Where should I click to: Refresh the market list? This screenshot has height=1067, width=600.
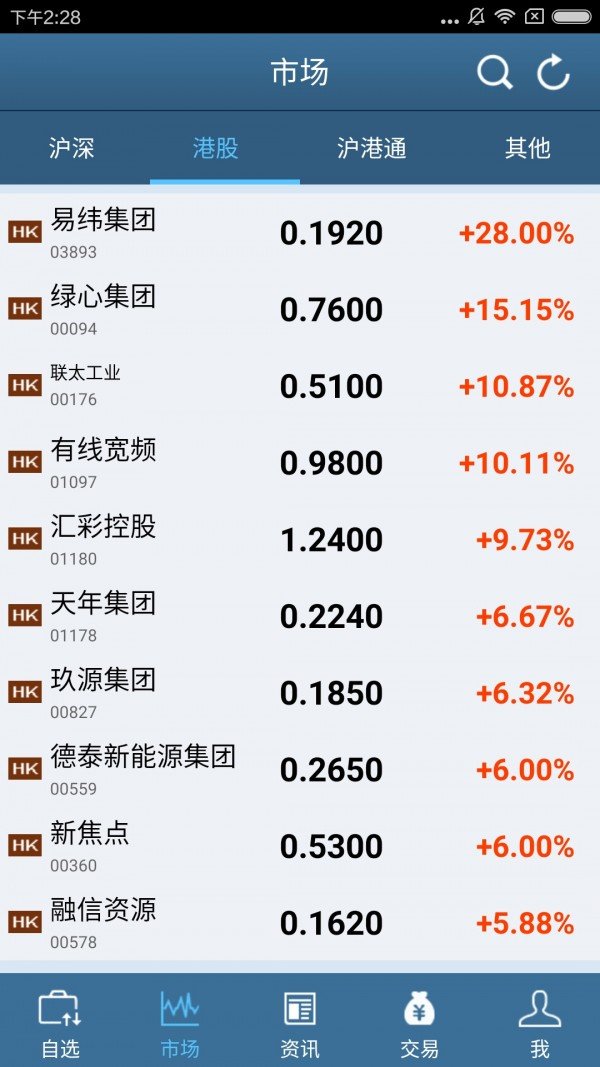[553, 72]
